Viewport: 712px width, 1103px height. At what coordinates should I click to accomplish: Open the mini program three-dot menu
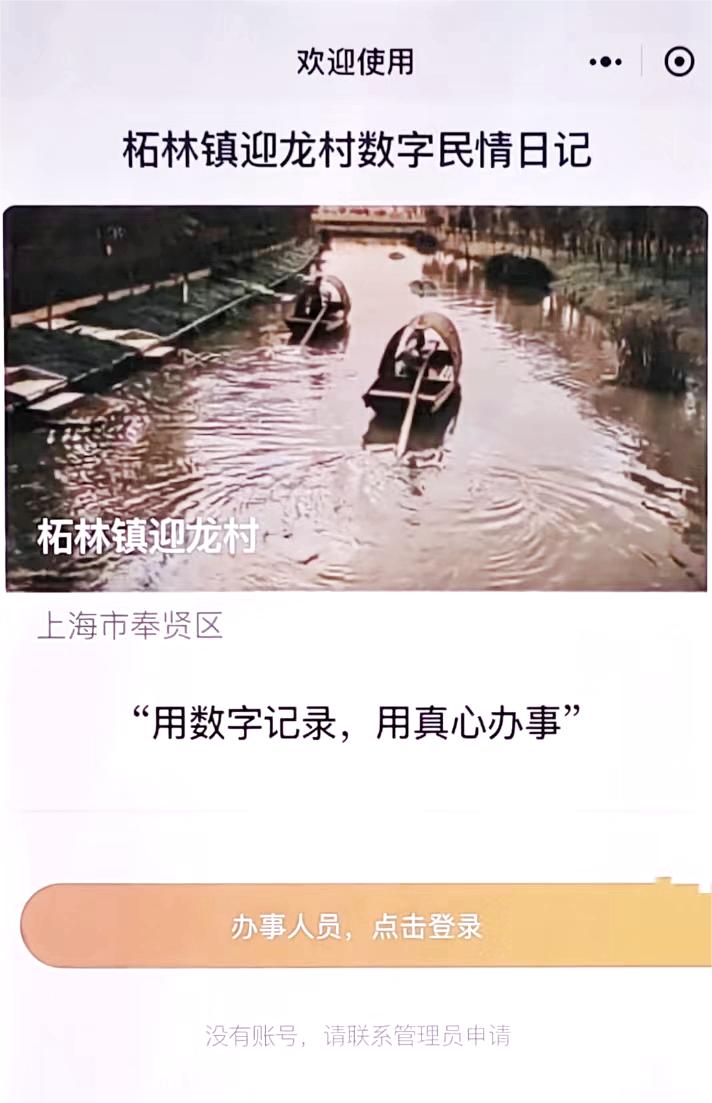tap(605, 62)
